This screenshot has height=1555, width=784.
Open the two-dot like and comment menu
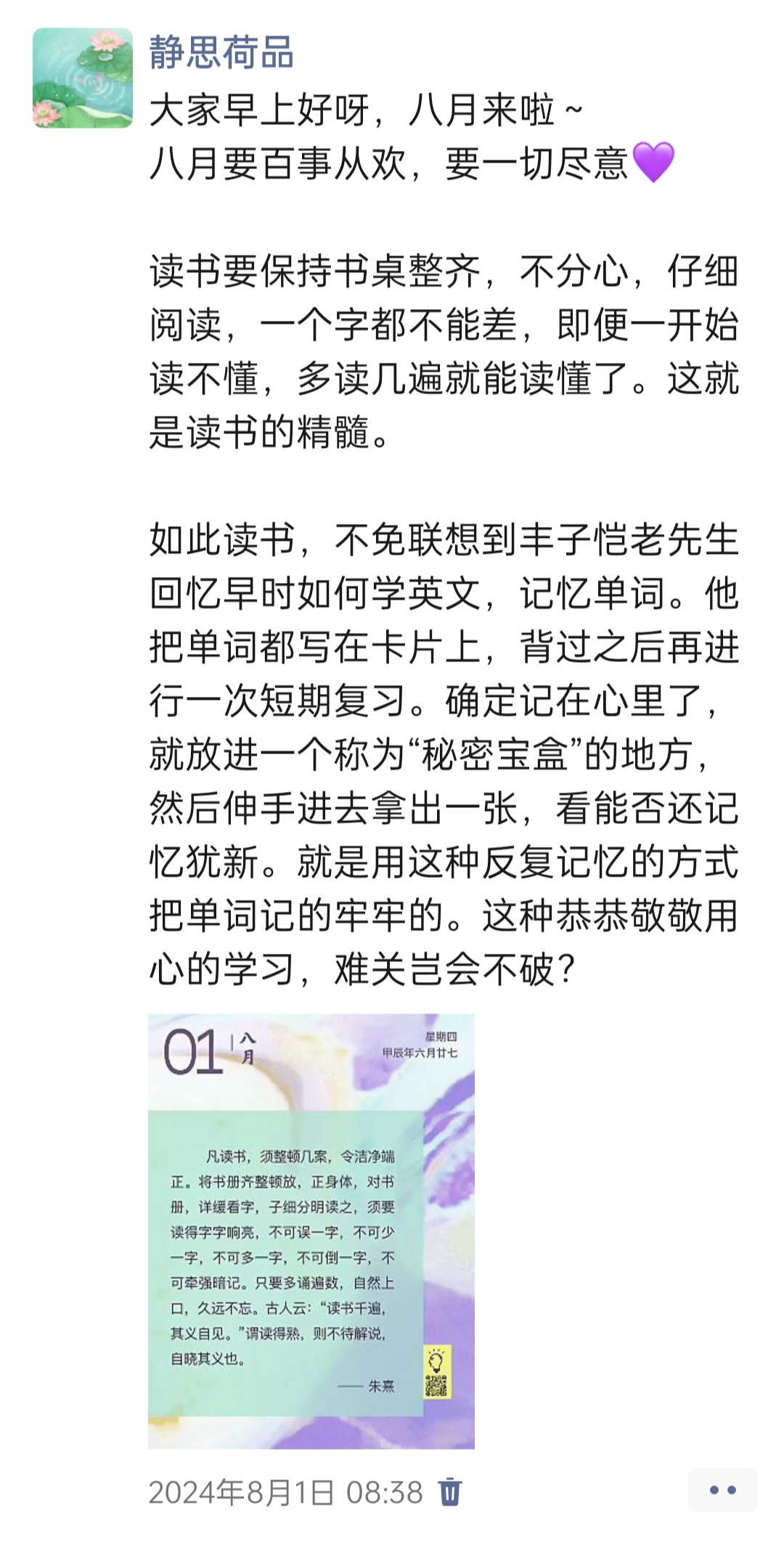(x=722, y=1490)
